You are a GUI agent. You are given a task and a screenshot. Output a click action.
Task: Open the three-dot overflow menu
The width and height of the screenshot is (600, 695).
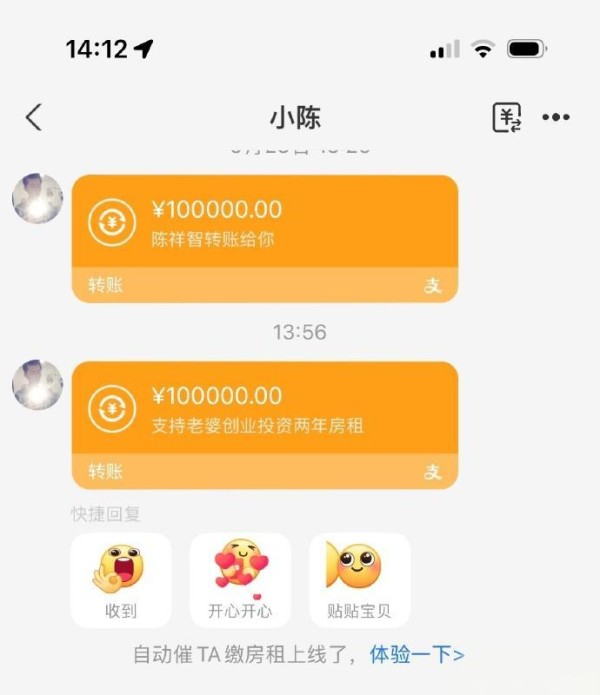[x=556, y=117]
